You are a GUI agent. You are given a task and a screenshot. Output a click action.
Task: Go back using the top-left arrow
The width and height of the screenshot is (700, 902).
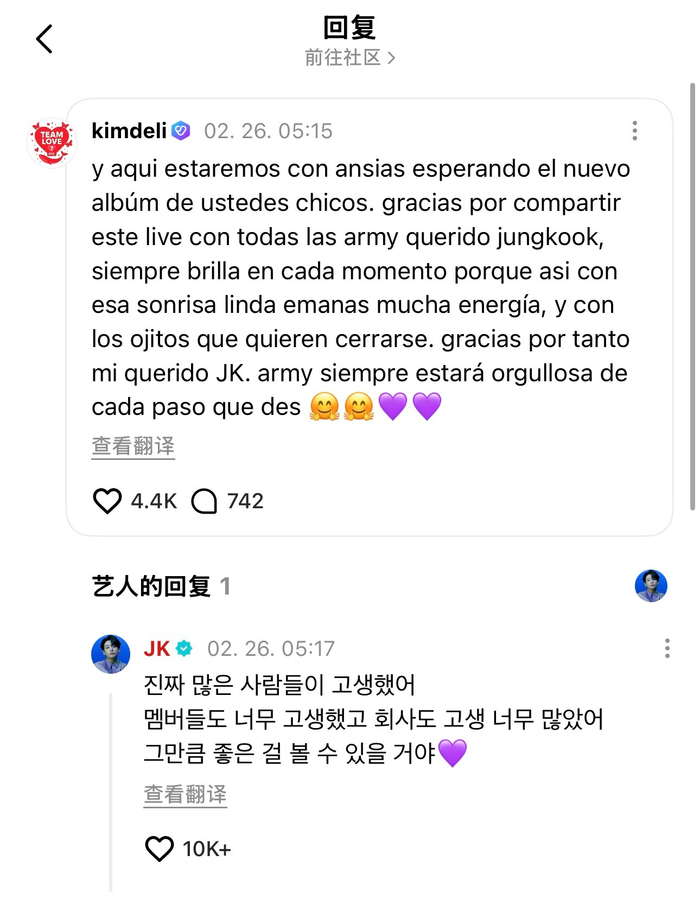pos(44,39)
